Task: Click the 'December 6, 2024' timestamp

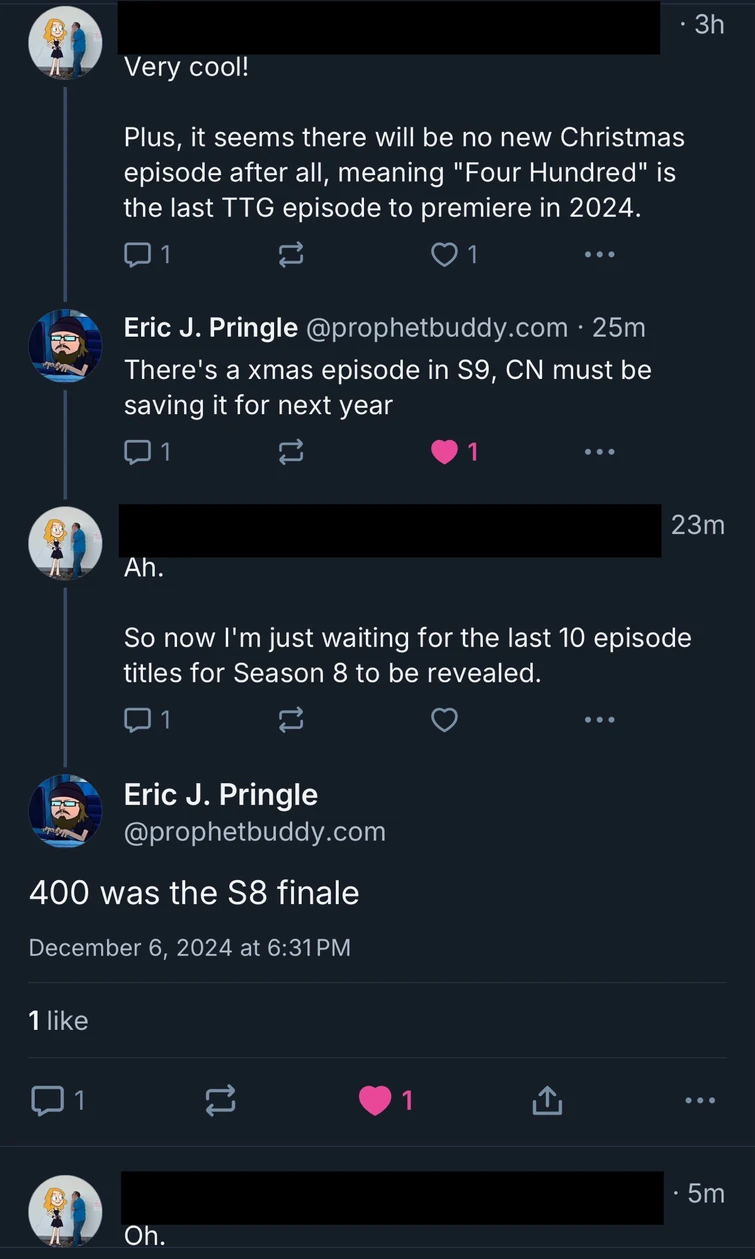Action: (x=190, y=947)
